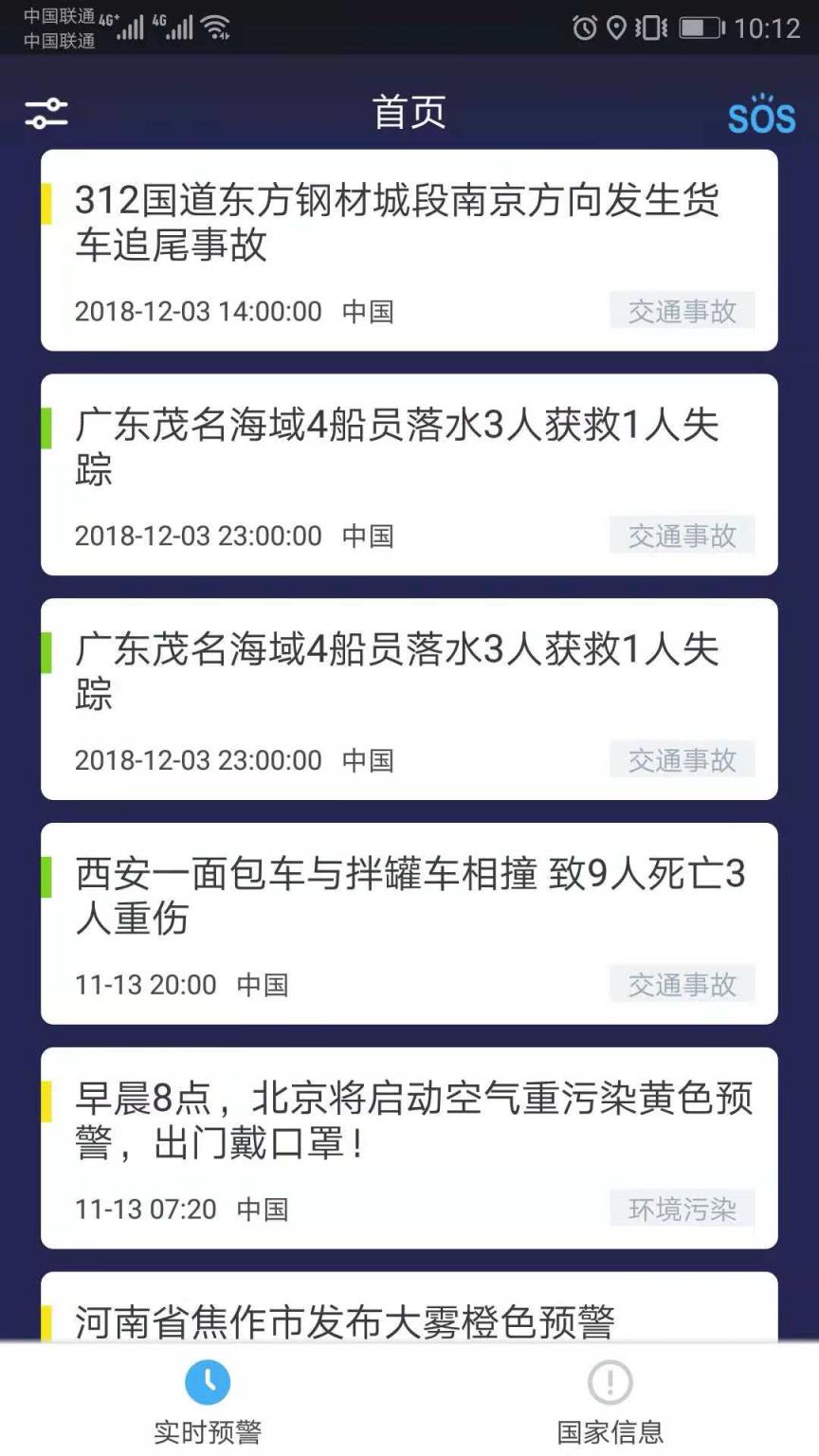Screen dimensions: 819x1456
Task: Tap the yellow severity bar on the first card
Action: pos(51,202)
